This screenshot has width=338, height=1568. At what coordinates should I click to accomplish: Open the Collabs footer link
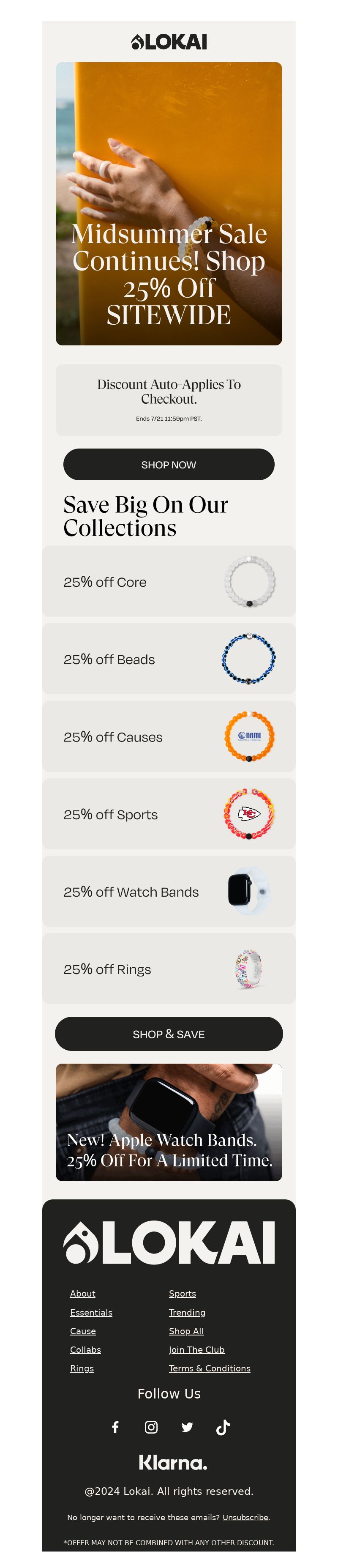85,1349
